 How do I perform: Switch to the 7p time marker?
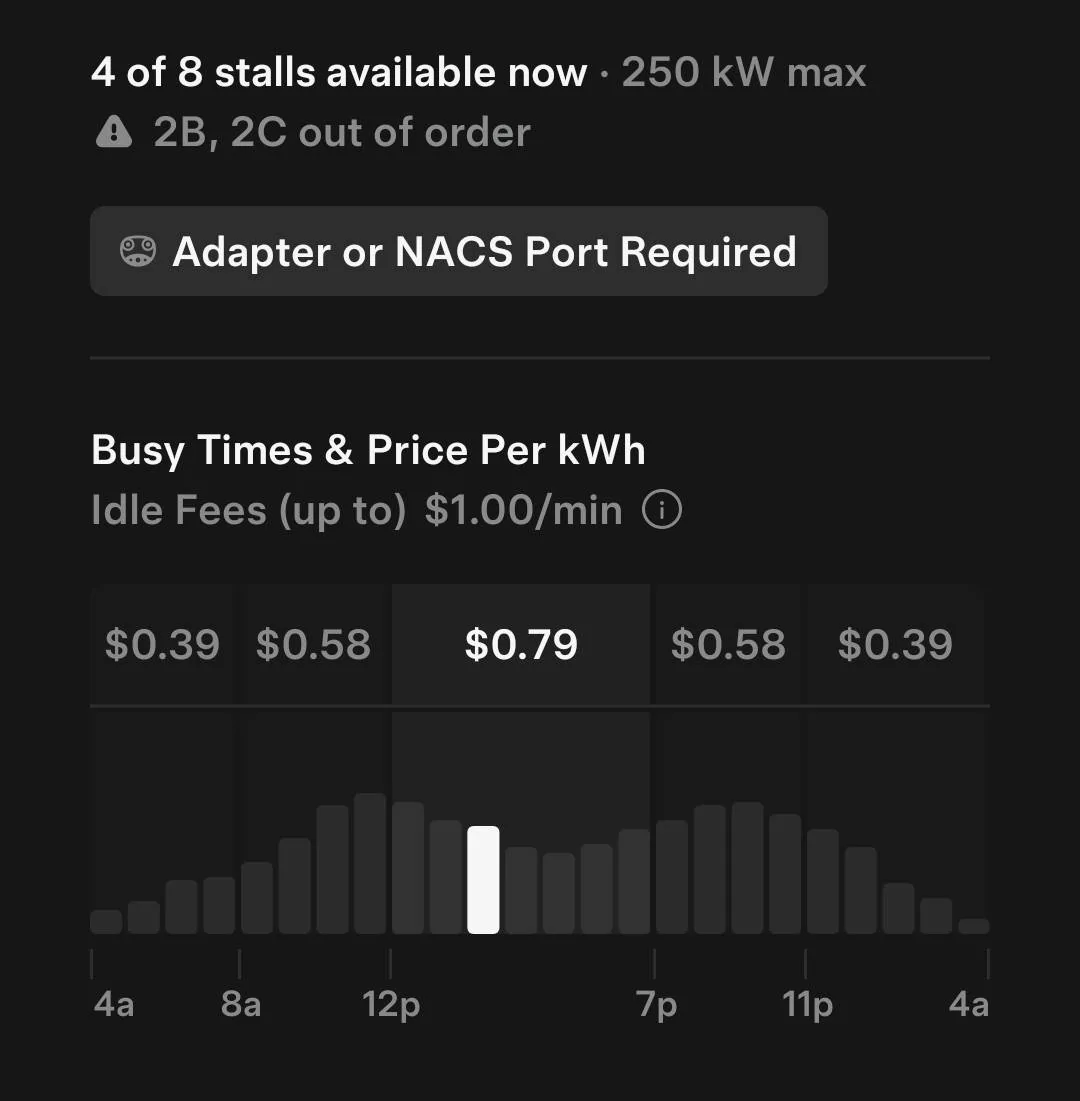658,1005
